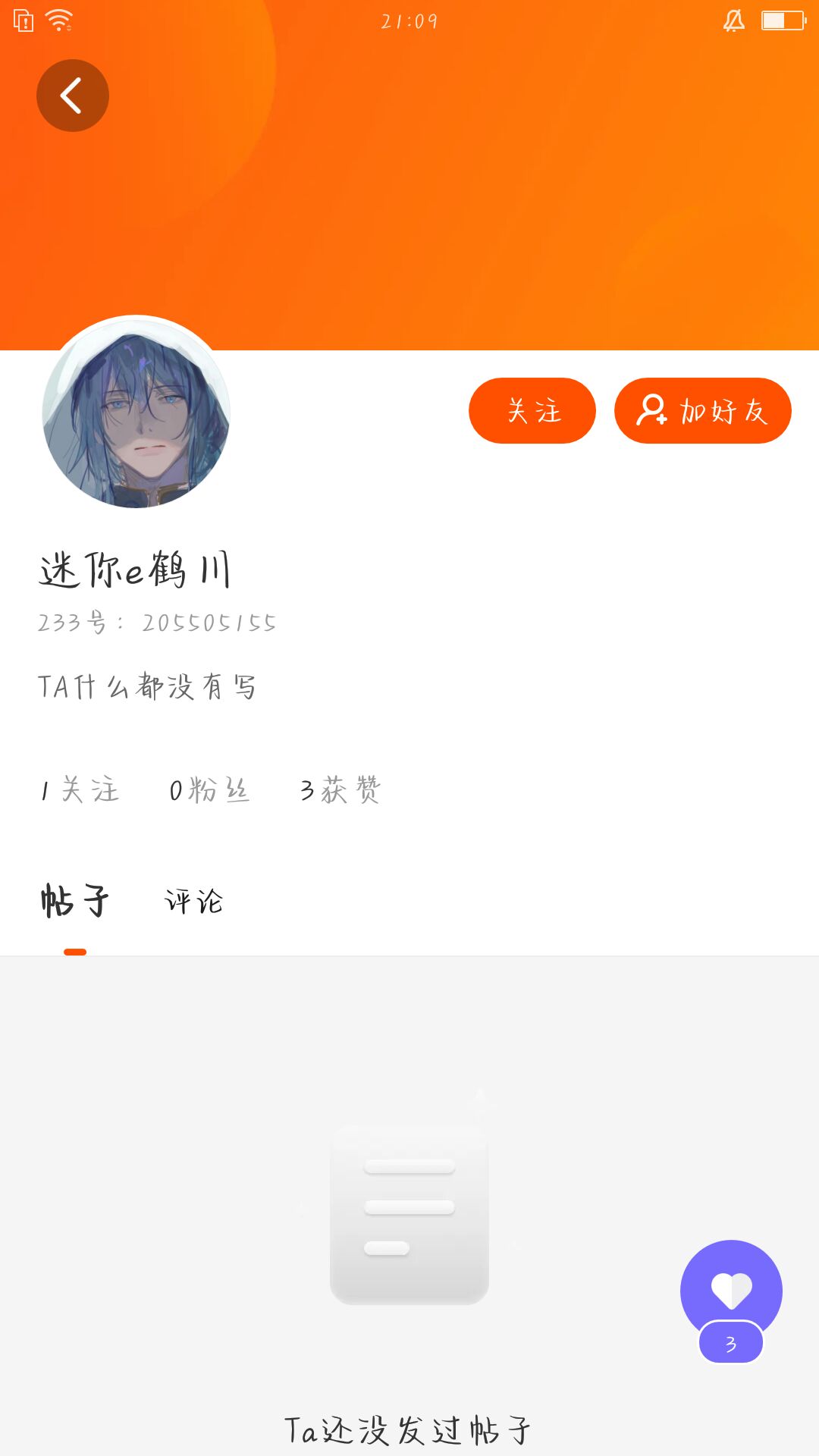
Task: Select the 帖子 tab
Action: [75, 902]
